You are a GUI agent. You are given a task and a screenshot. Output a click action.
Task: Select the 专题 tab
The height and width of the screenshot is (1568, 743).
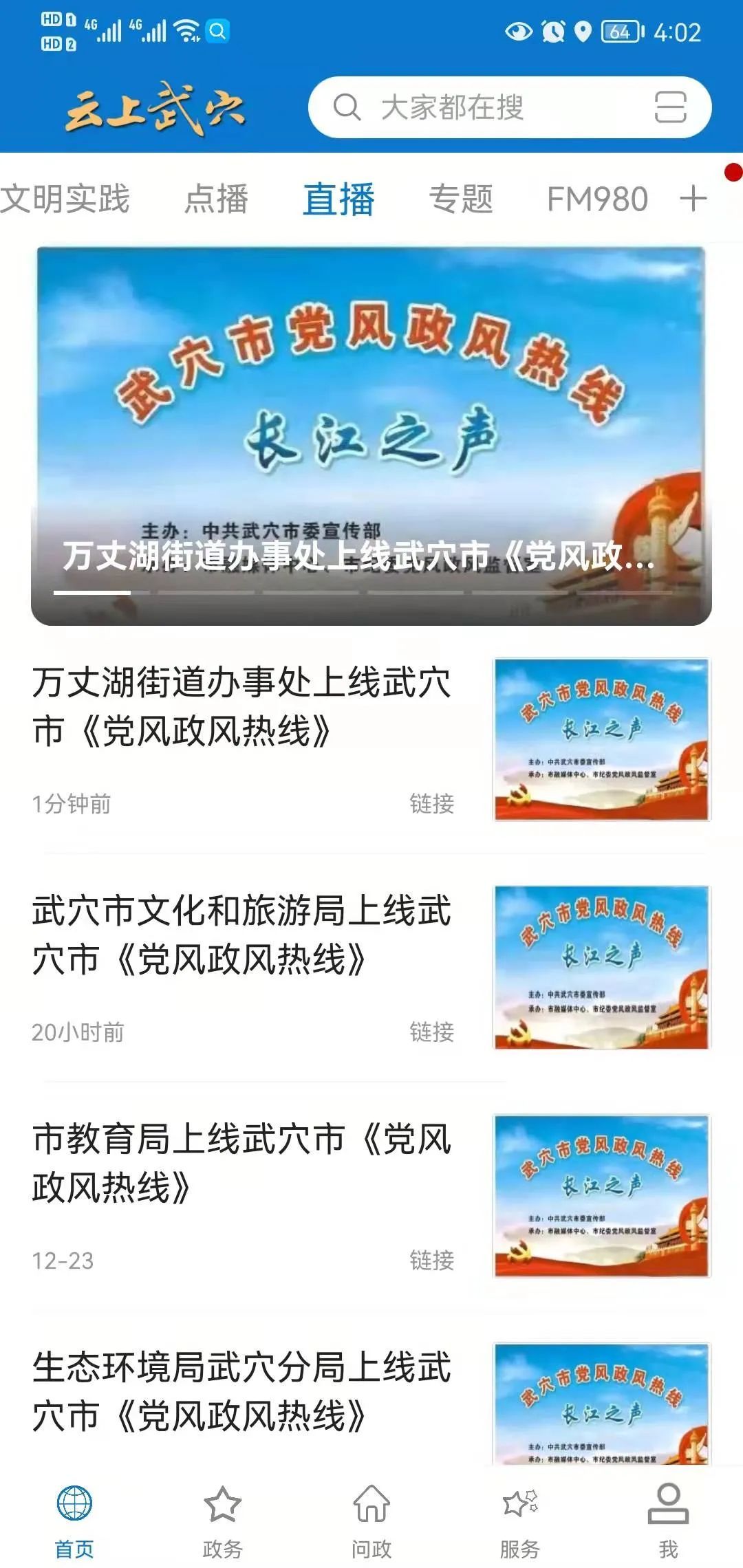[461, 199]
